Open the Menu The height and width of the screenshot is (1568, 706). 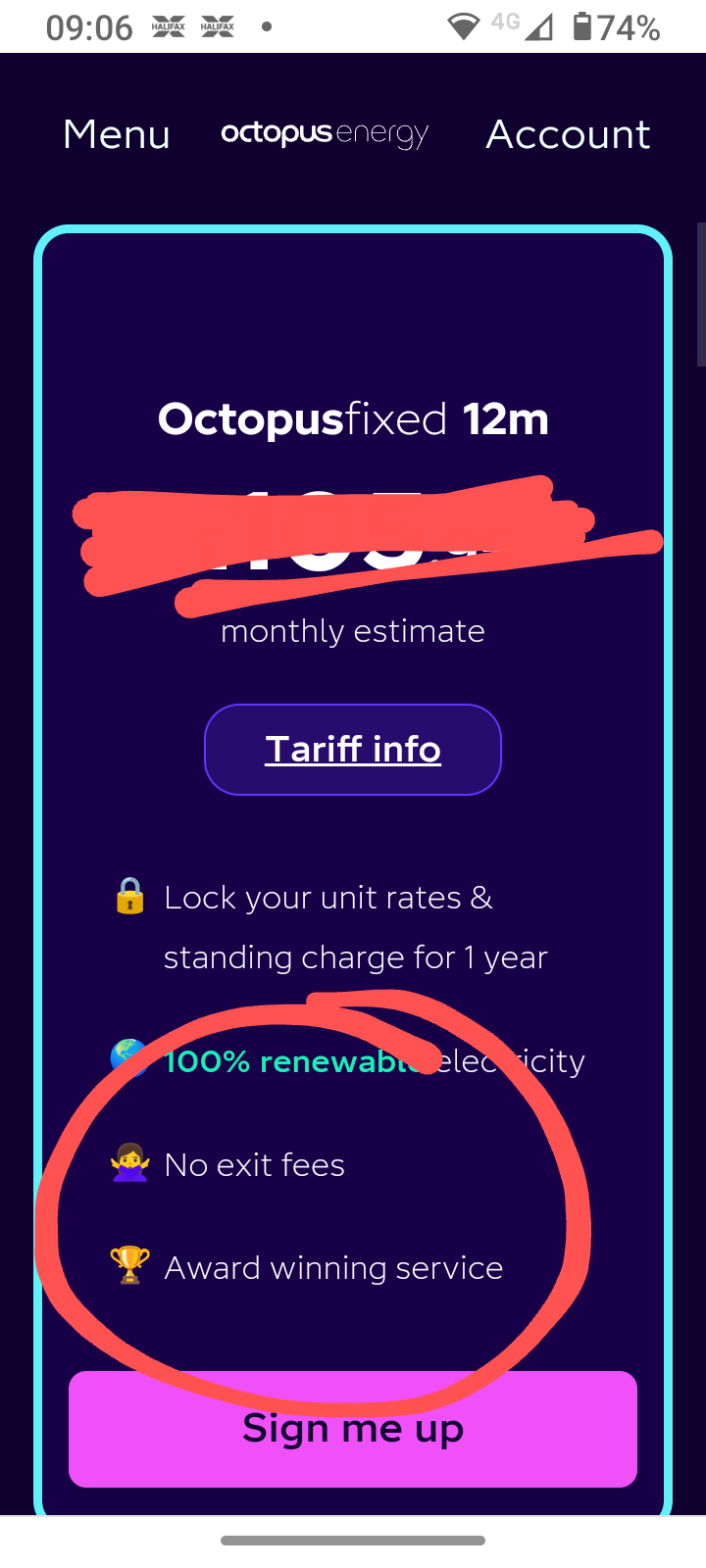117,134
